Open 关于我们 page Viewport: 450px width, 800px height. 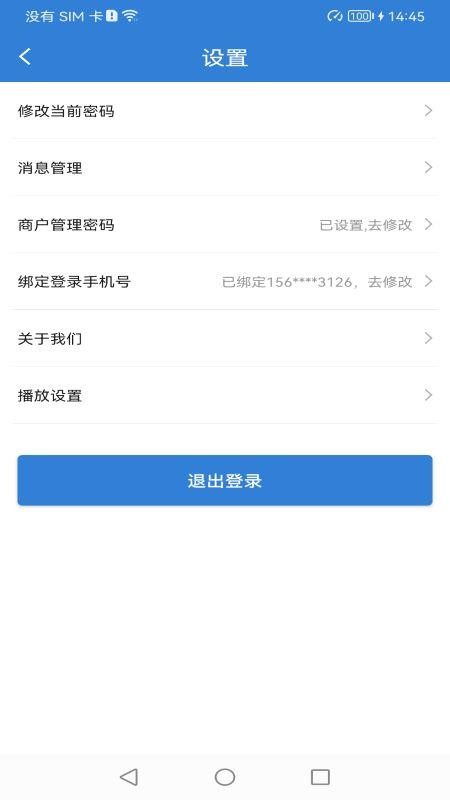pyautogui.click(x=225, y=338)
